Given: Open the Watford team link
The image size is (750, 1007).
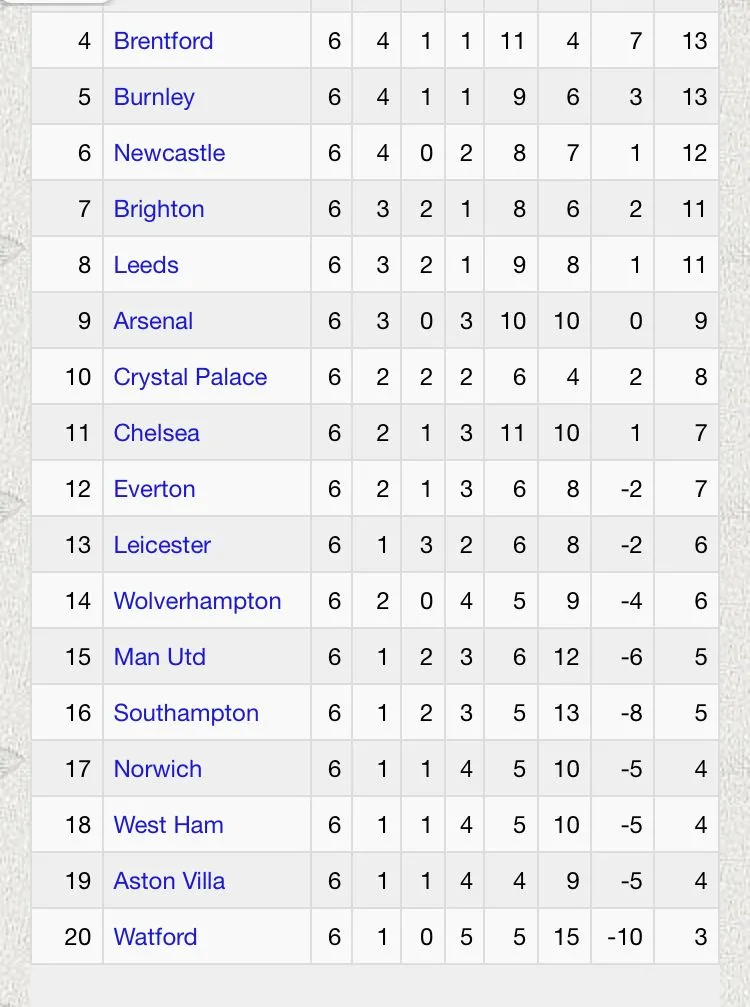Looking at the screenshot, I should pyautogui.click(x=155, y=937).
